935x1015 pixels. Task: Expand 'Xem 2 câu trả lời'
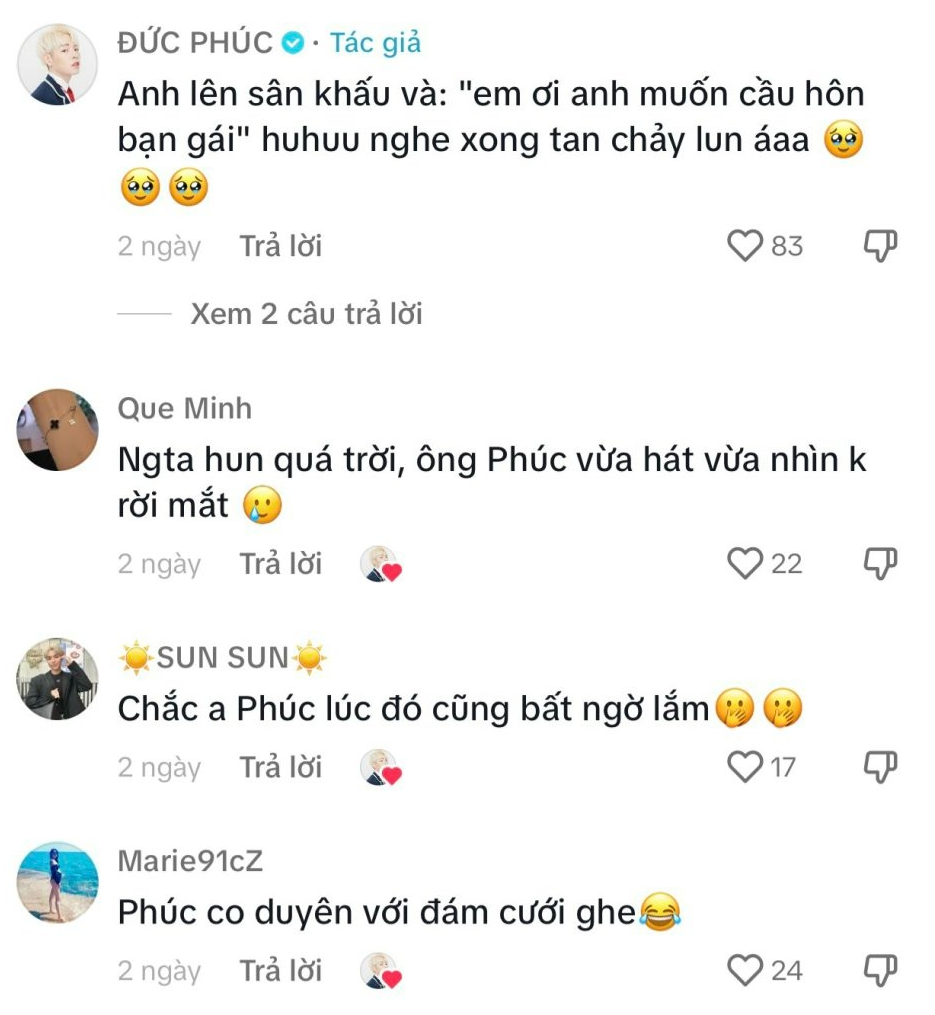306,314
